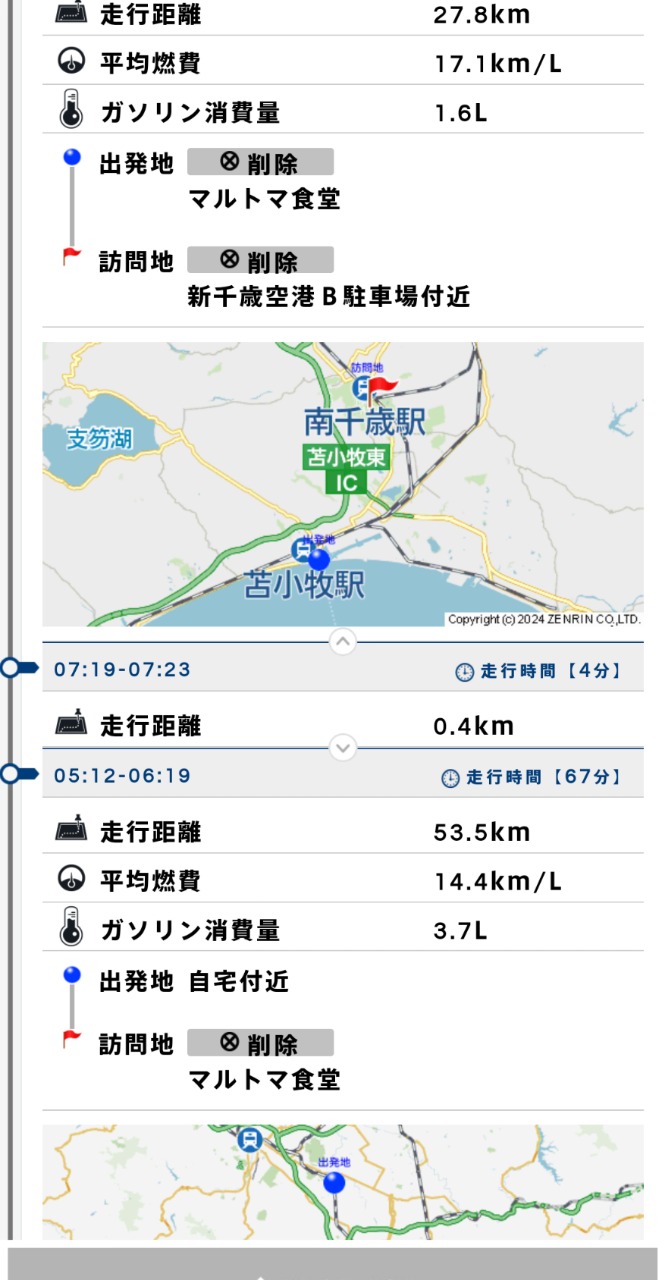The width and height of the screenshot is (664, 1280).
Task: Delete visited place マルトマ食堂 in 05:12 trip
Action: click(x=260, y=1043)
